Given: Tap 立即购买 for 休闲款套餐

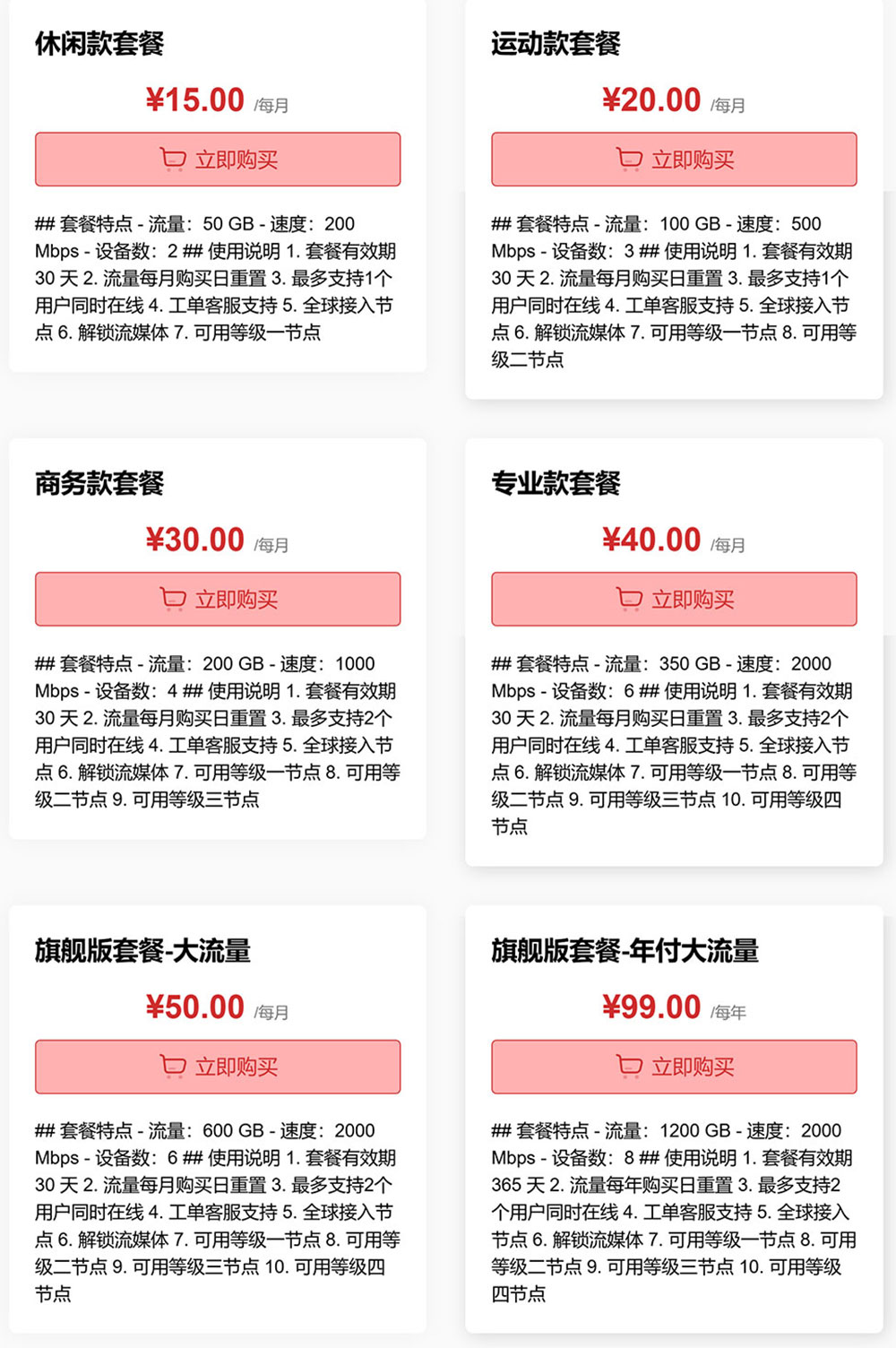Looking at the screenshot, I should pyautogui.click(x=218, y=160).
